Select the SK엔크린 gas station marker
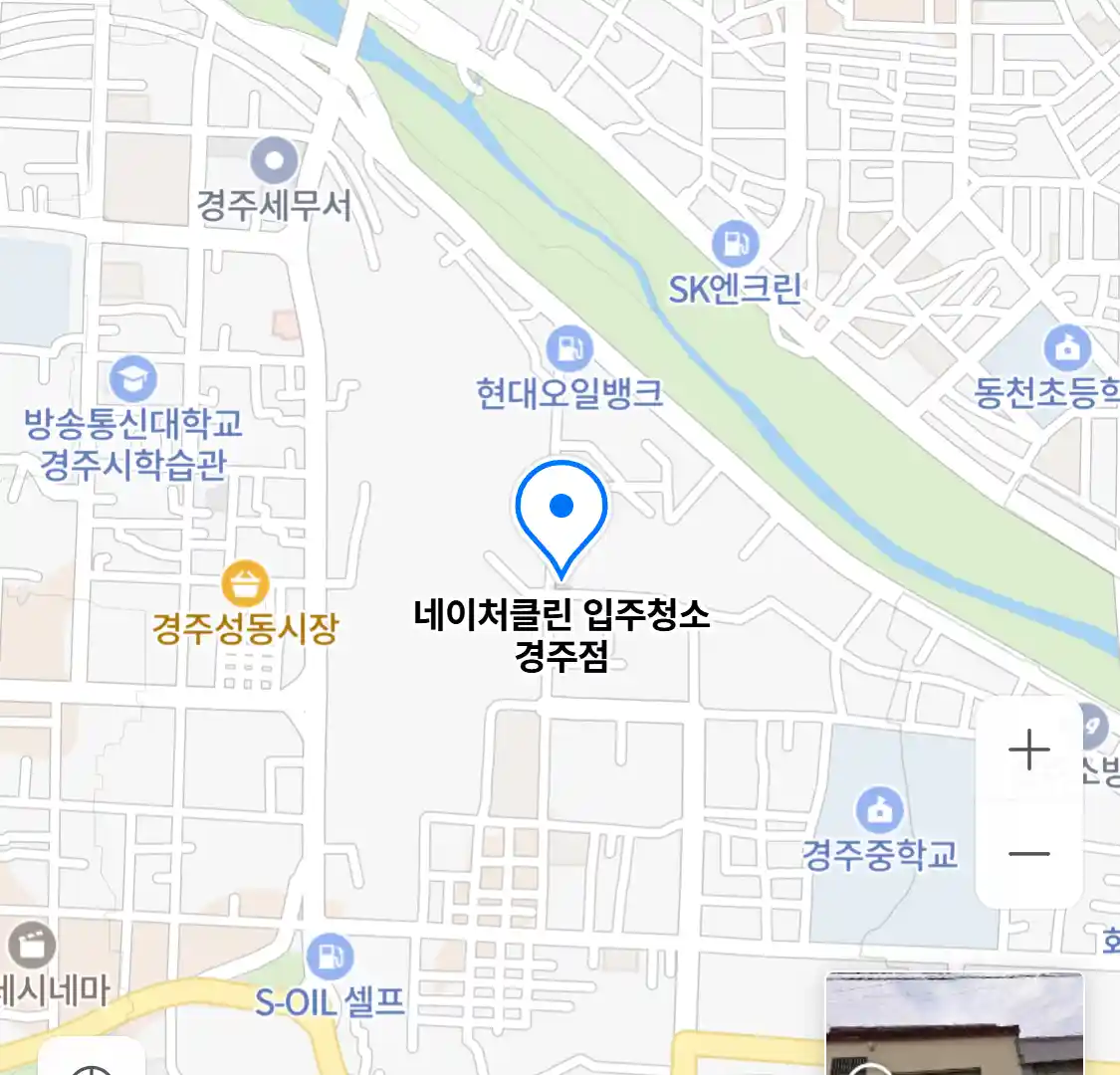 pos(735,244)
